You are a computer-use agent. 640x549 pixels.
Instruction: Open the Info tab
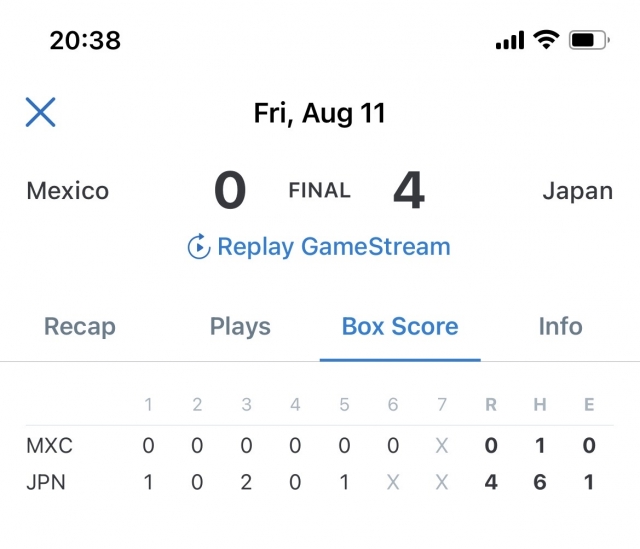[x=560, y=327]
